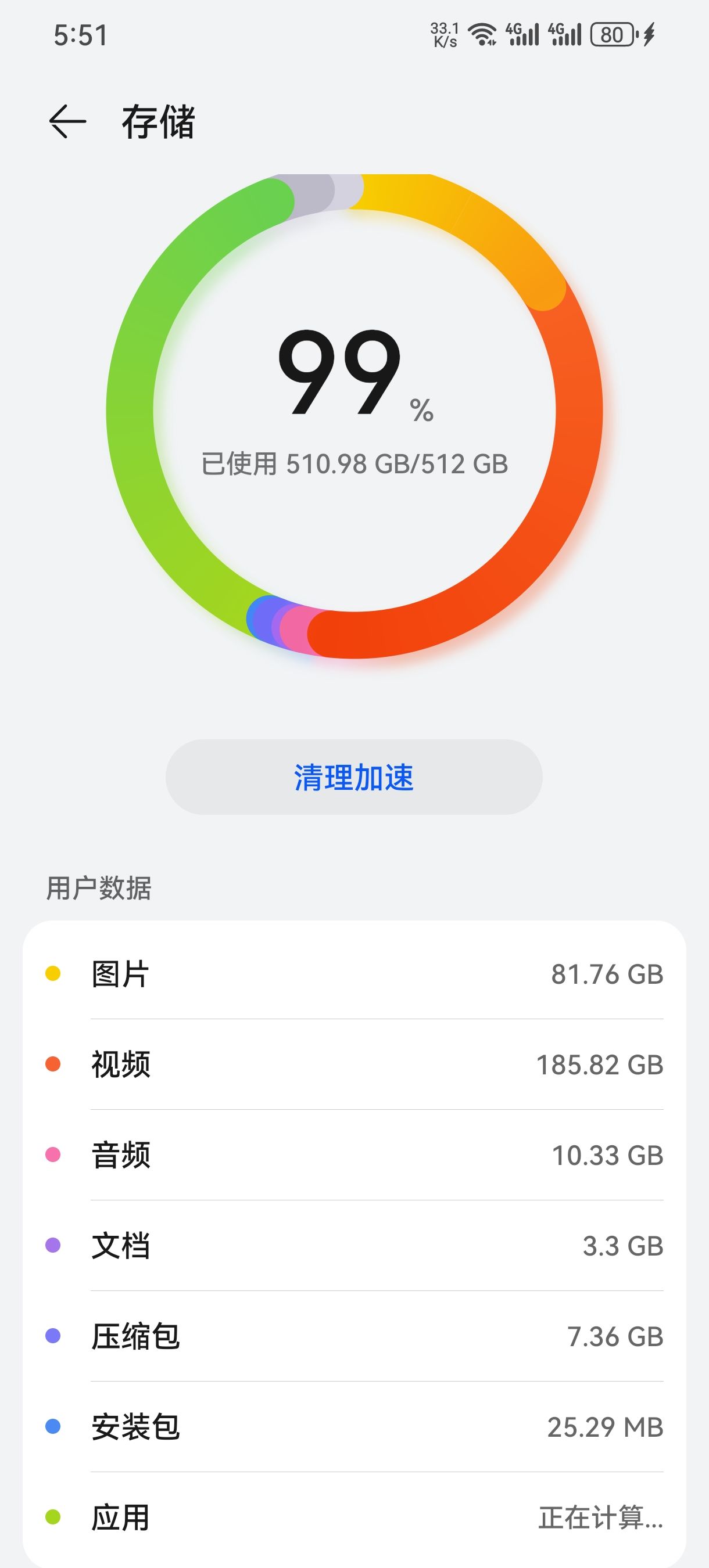
Task: View the 音频 storage row
Action: pos(354,1155)
